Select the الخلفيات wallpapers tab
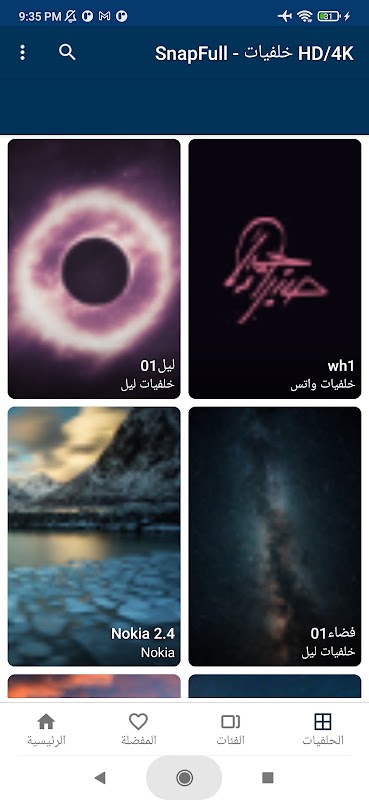The width and height of the screenshot is (369, 800). [323, 729]
